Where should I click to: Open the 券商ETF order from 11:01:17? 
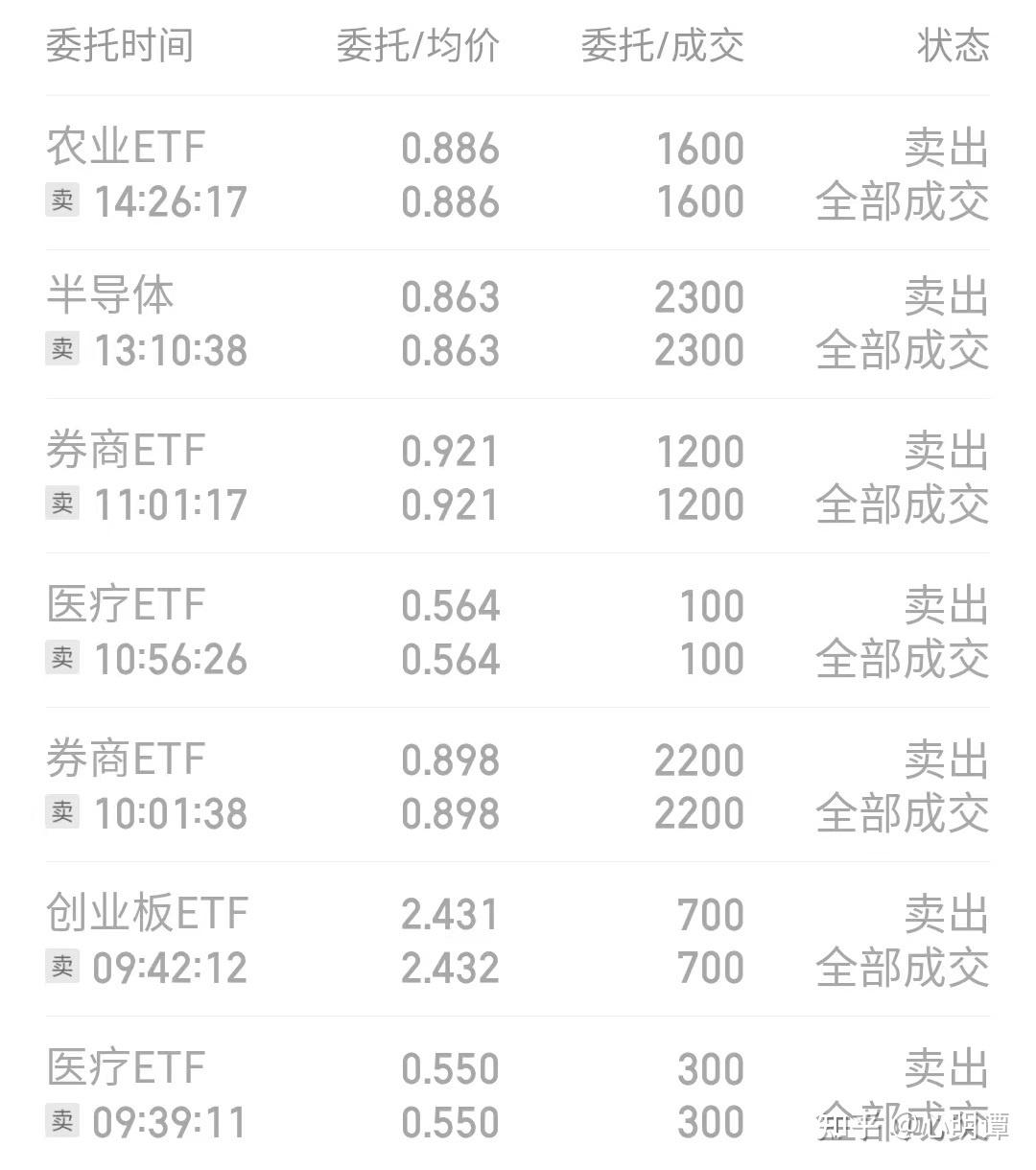click(x=518, y=477)
